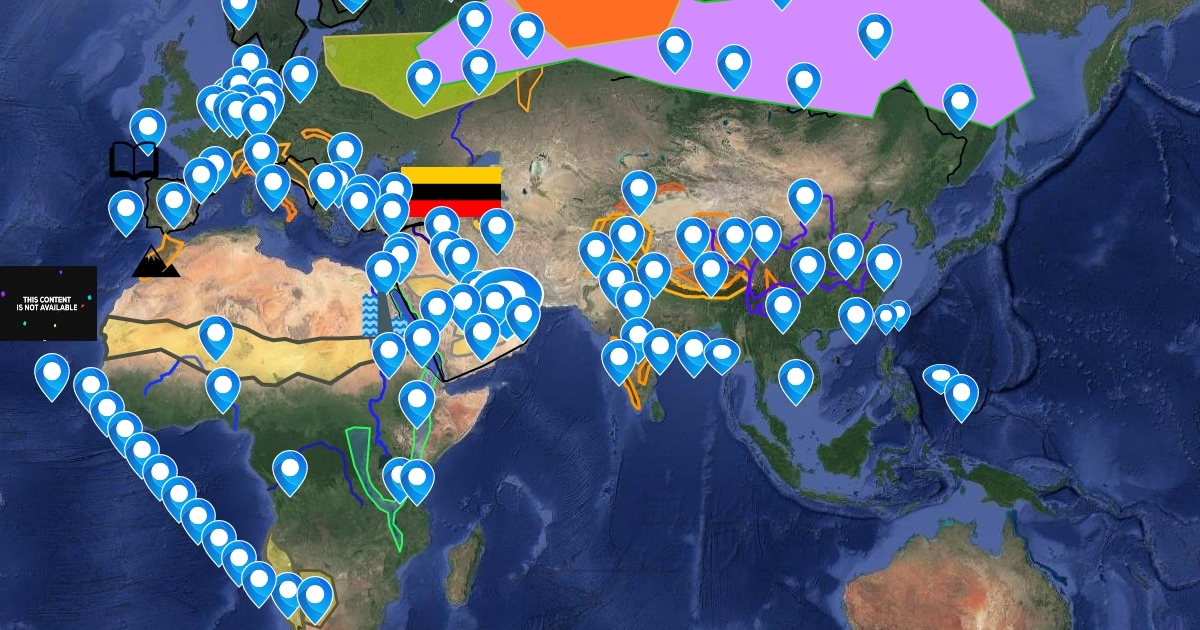Tap the mountain icon near Morocco
Viewport: 1200px width, 630px height.
click(x=156, y=262)
